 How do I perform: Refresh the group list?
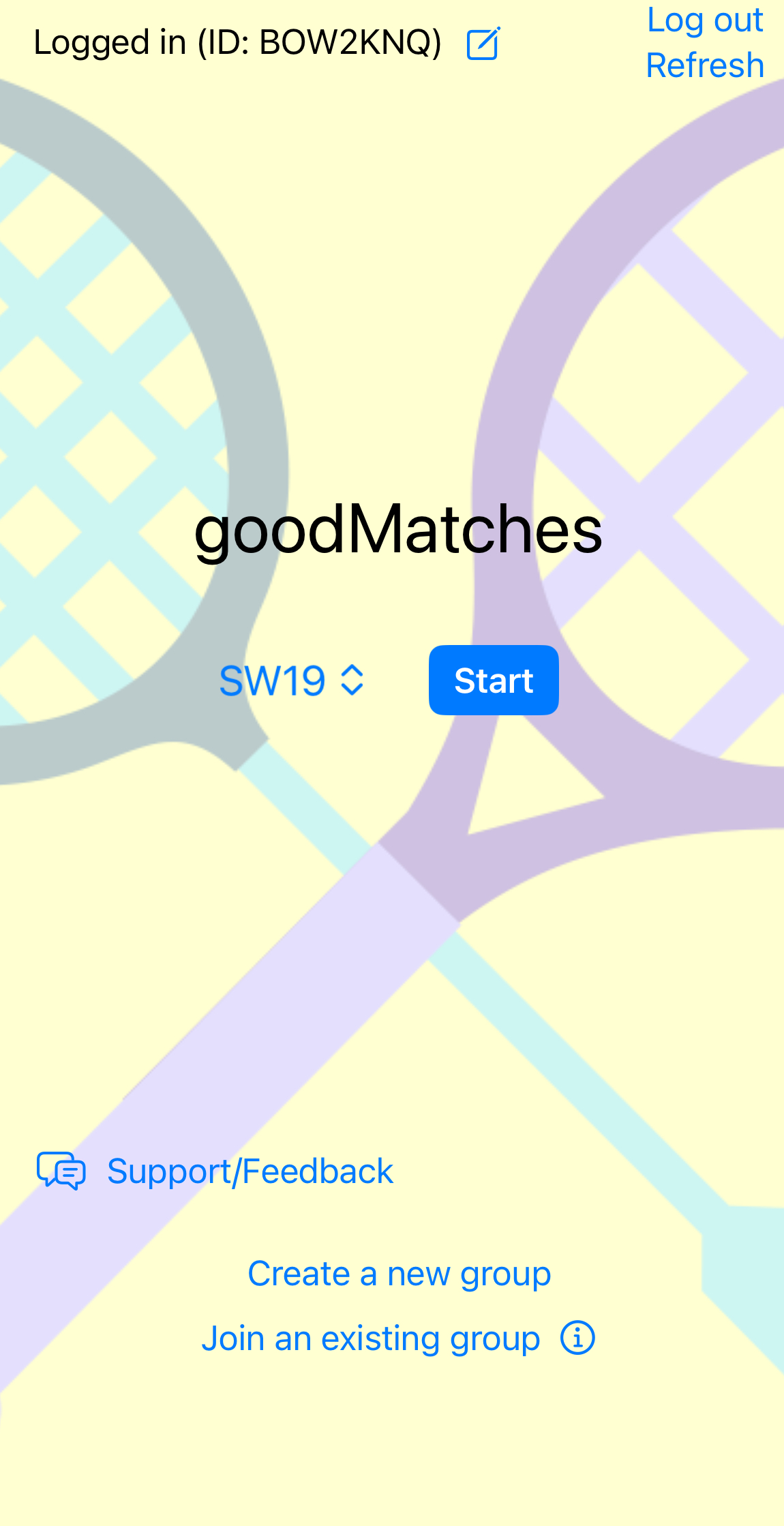pyautogui.click(x=704, y=66)
